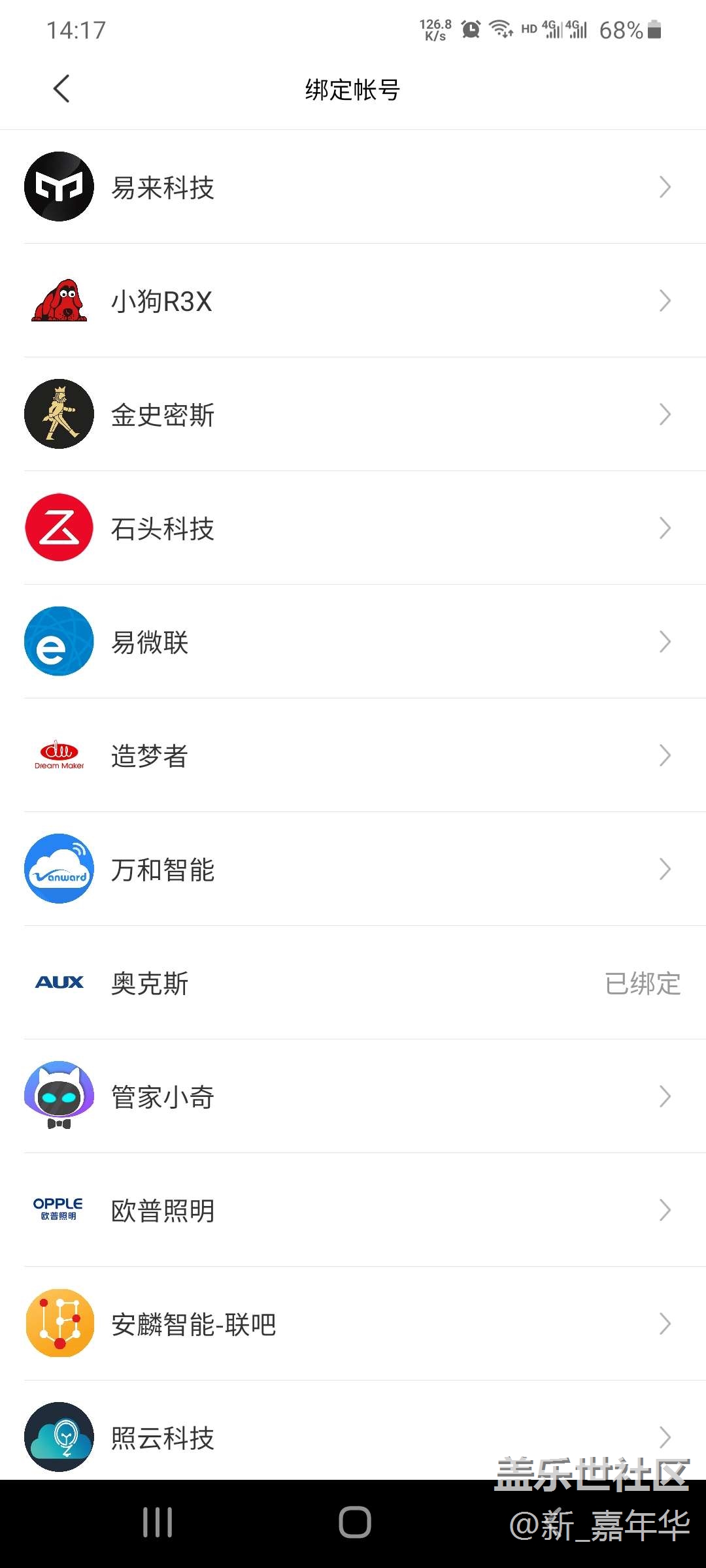Viewport: 706px width, 1568px height.
Task: Tap the system home button
Action: [x=355, y=1522]
